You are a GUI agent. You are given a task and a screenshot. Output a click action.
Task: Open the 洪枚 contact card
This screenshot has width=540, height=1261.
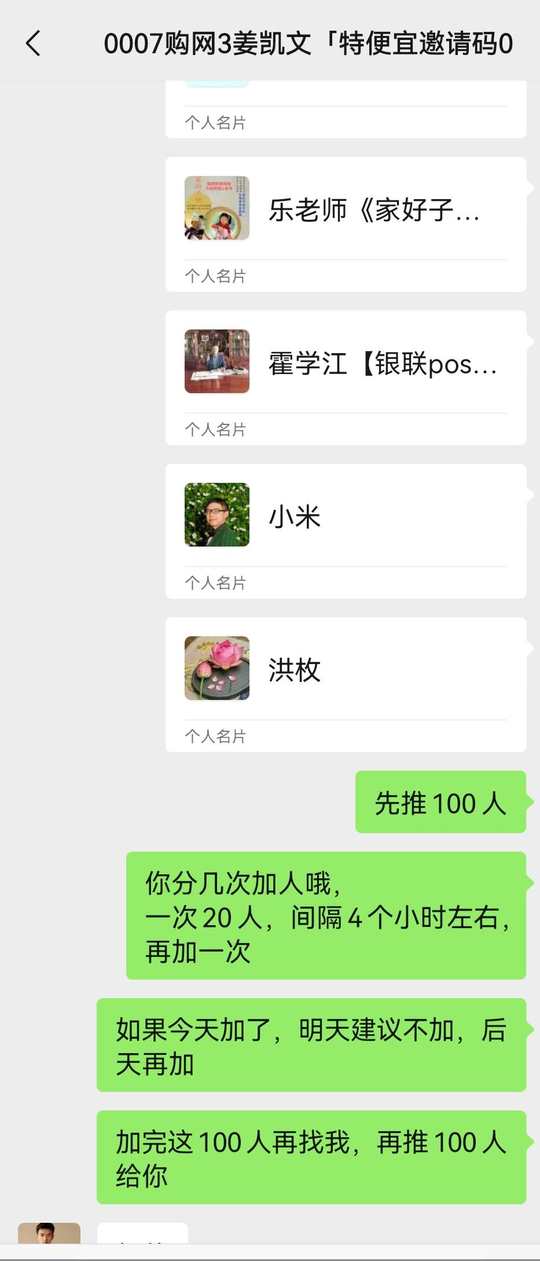pyautogui.click(x=346, y=684)
